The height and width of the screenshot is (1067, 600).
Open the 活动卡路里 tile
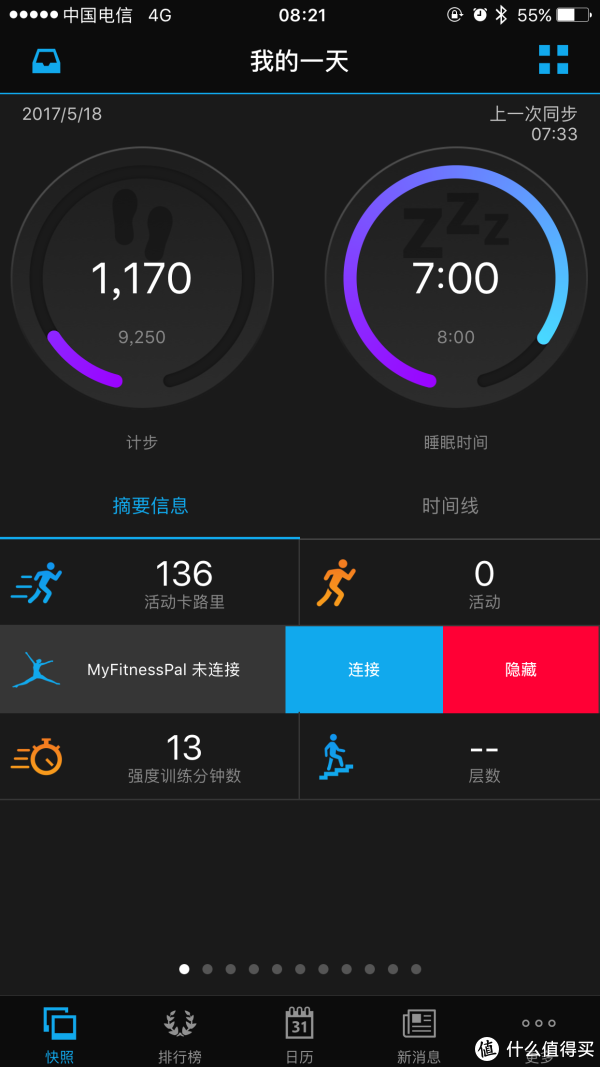(x=150, y=583)
